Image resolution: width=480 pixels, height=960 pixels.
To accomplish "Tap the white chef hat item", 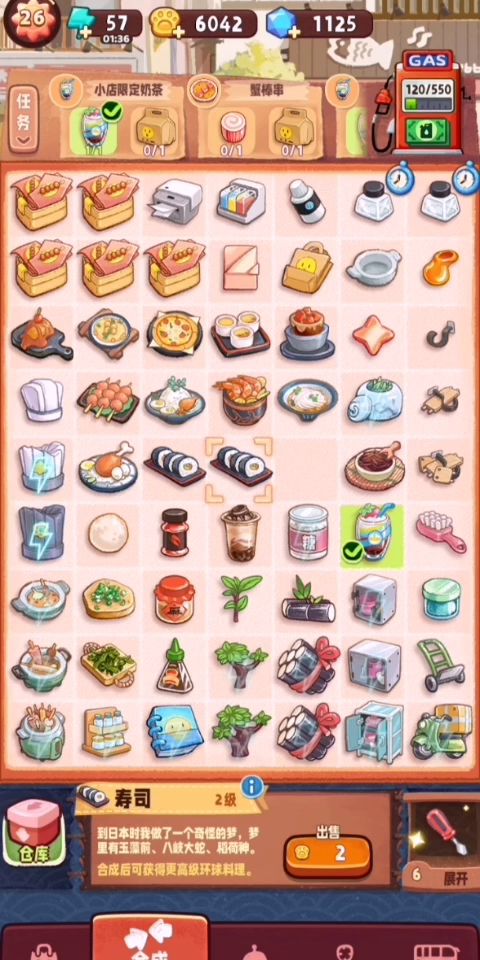I will (41, 400).
